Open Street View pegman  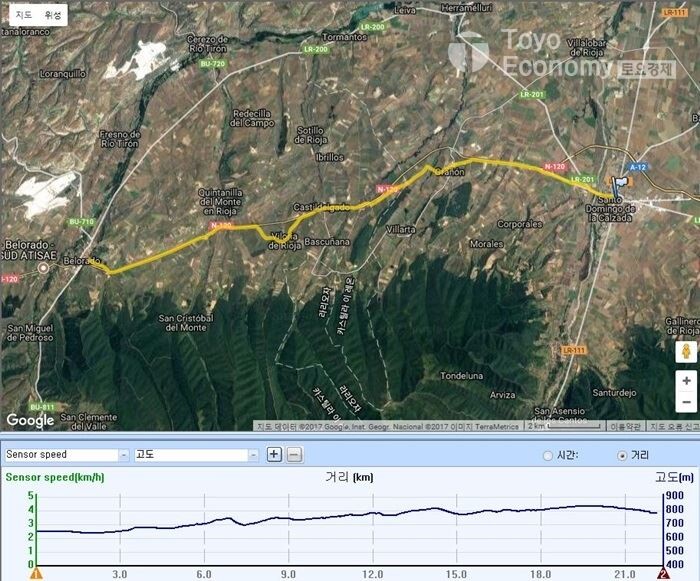(686, 352)
